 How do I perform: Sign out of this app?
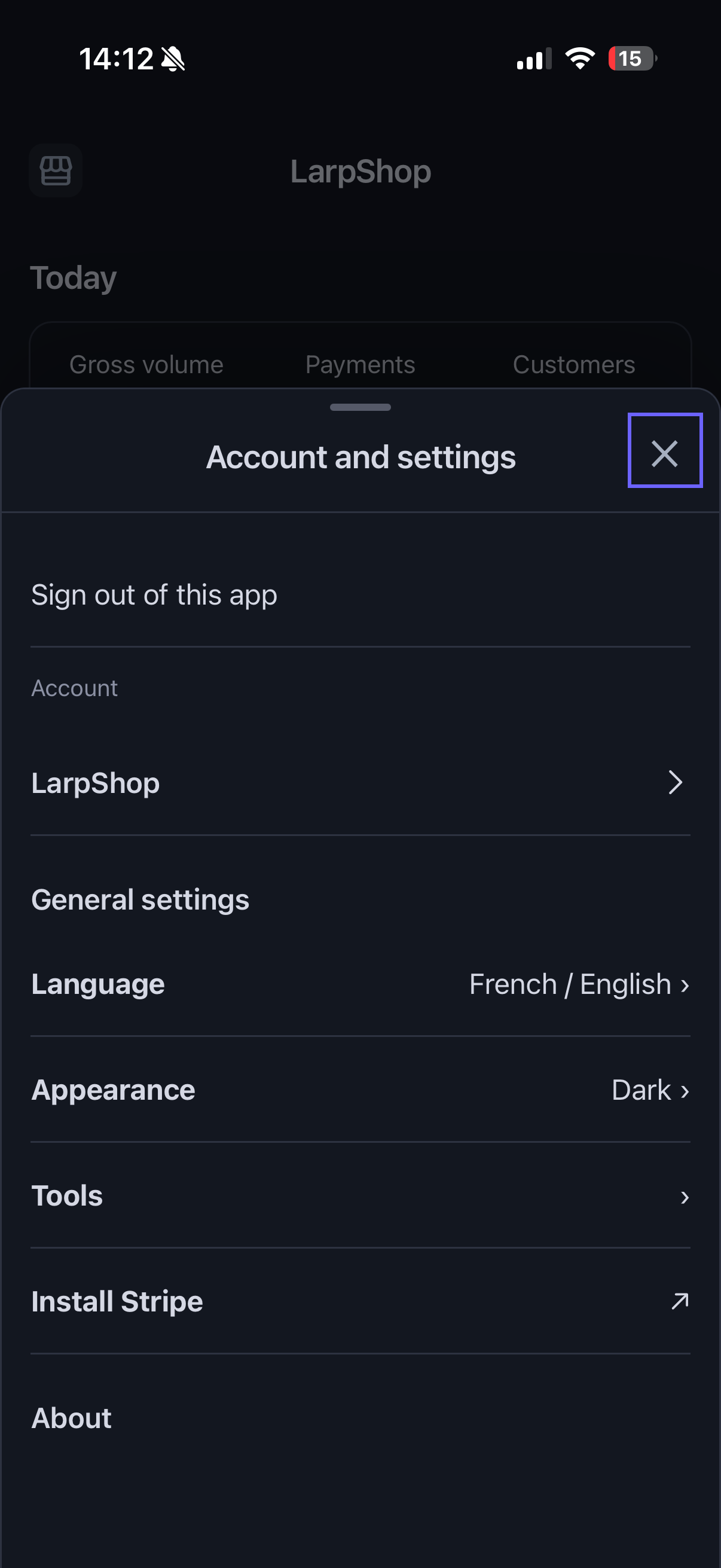(x=360, y=594)
